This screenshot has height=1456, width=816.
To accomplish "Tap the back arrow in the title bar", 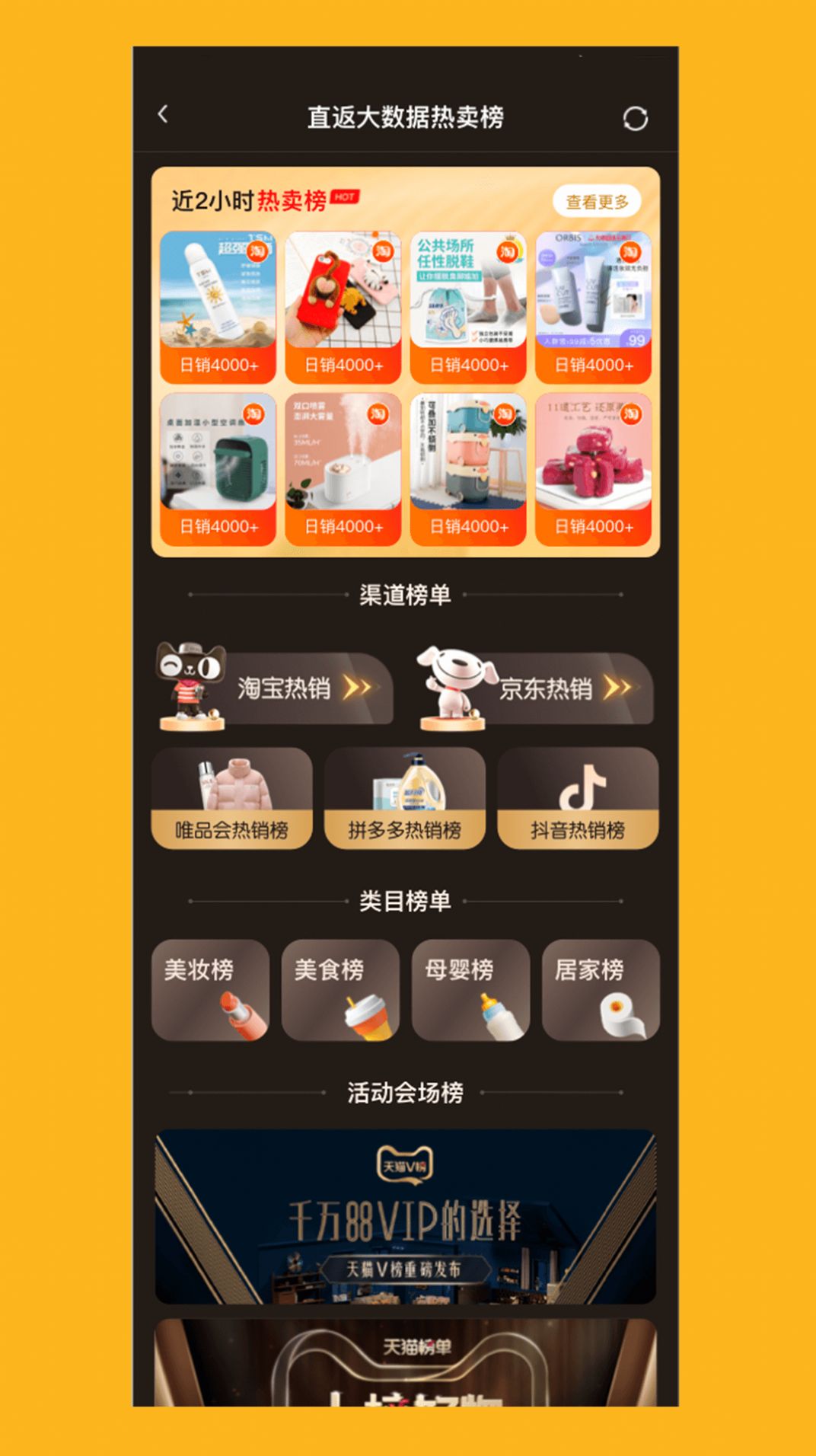I will tap(162, 113).
